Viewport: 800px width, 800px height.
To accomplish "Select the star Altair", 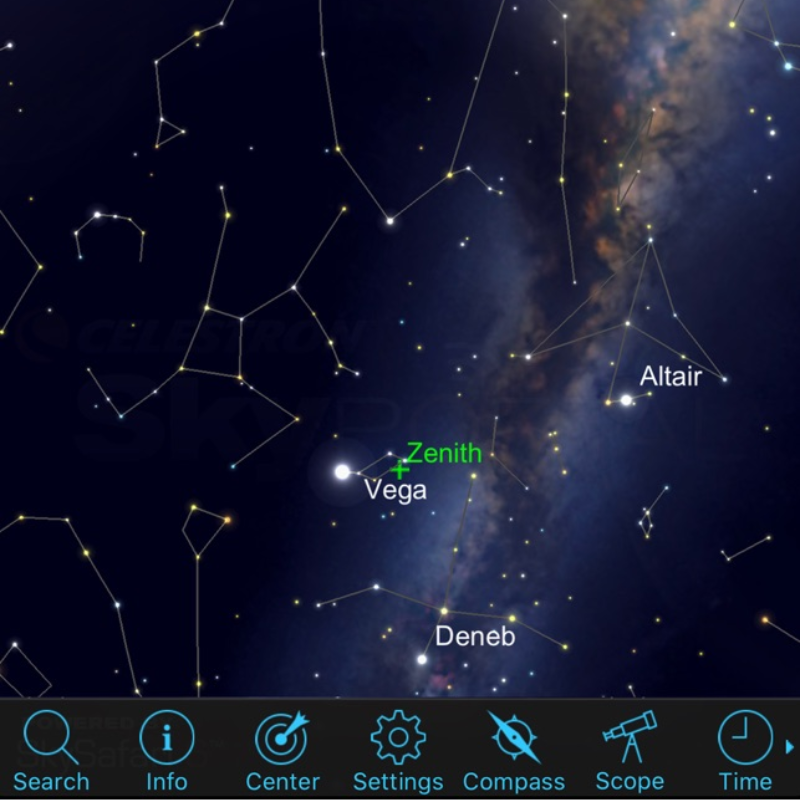I will (626, 399).
